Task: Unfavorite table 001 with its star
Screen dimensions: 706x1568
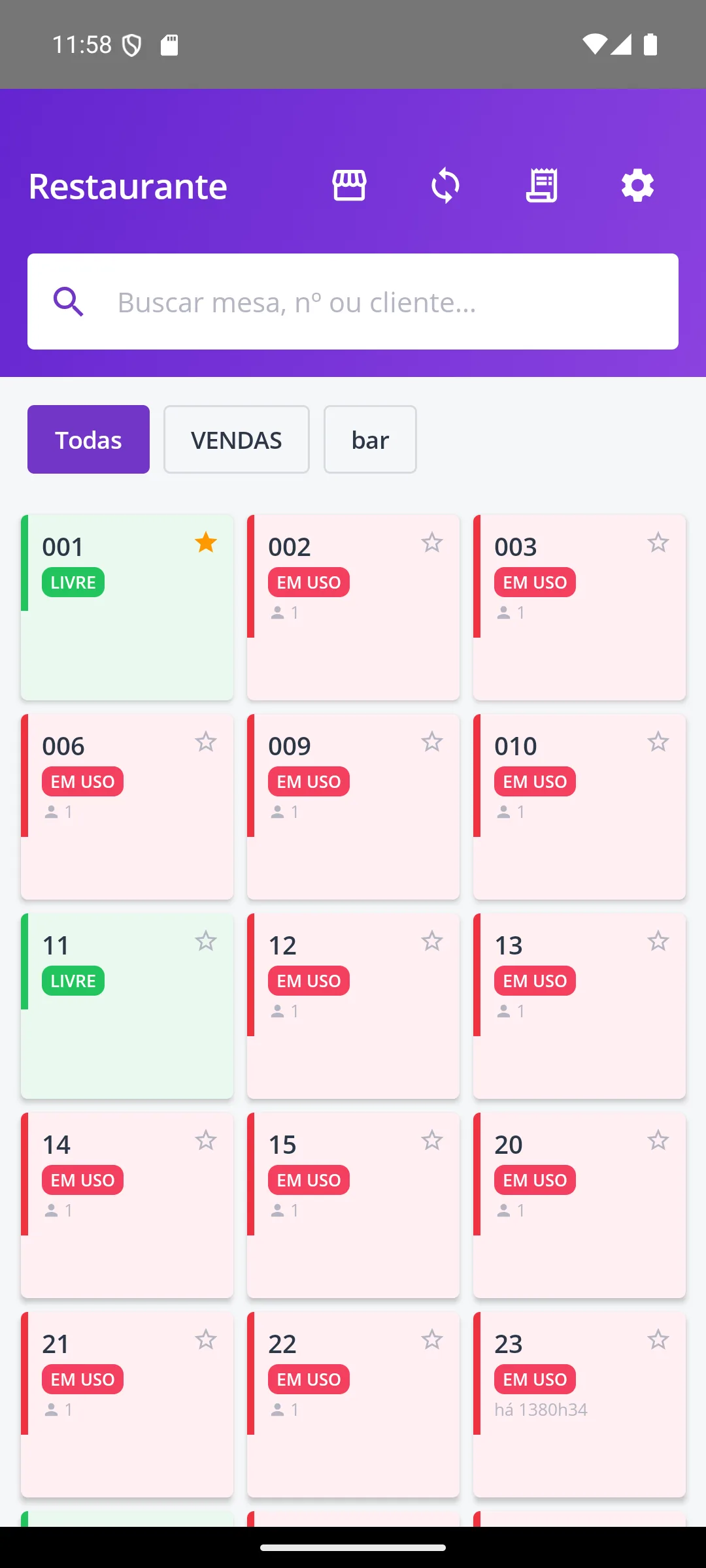Action: point(206,542)
